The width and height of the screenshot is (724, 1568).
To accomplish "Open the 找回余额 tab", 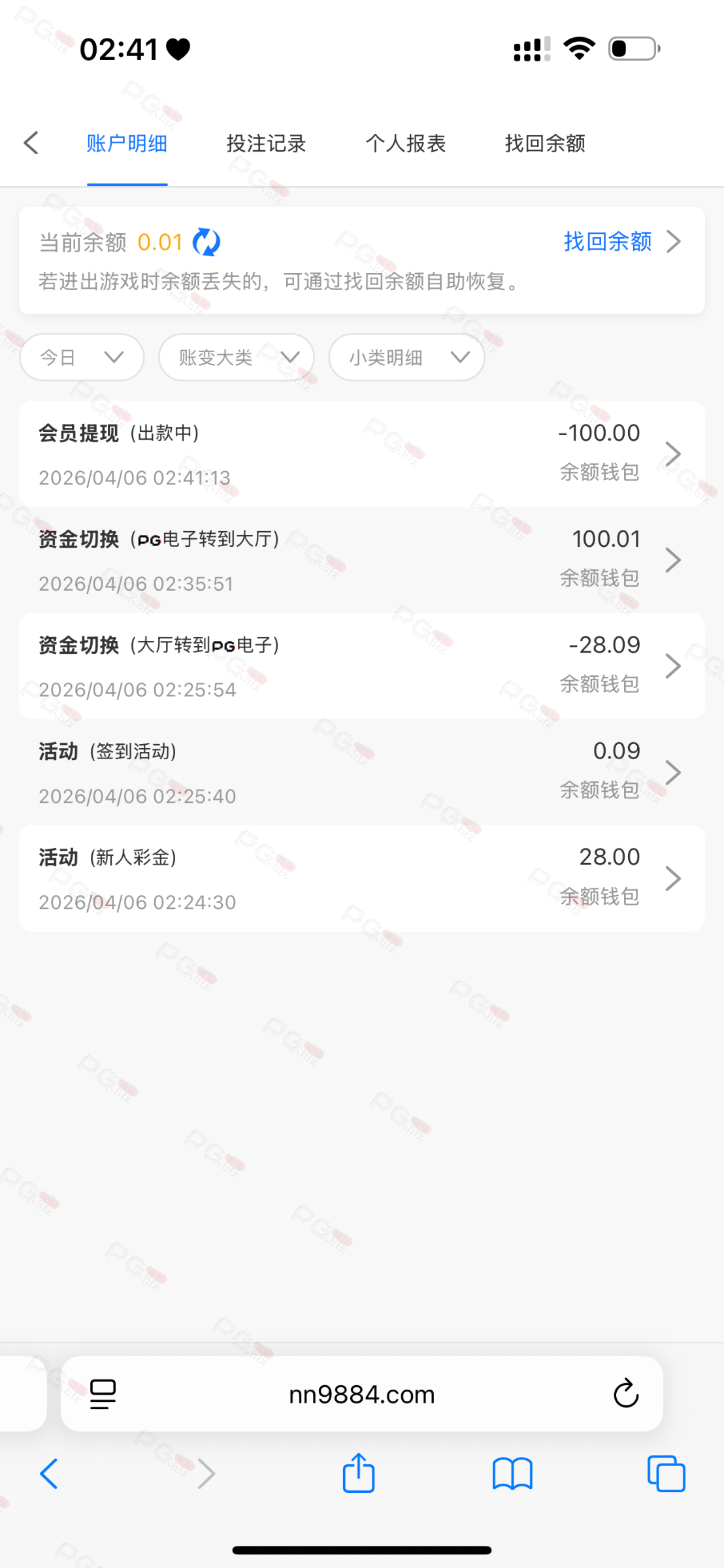I will click(545, 144).
